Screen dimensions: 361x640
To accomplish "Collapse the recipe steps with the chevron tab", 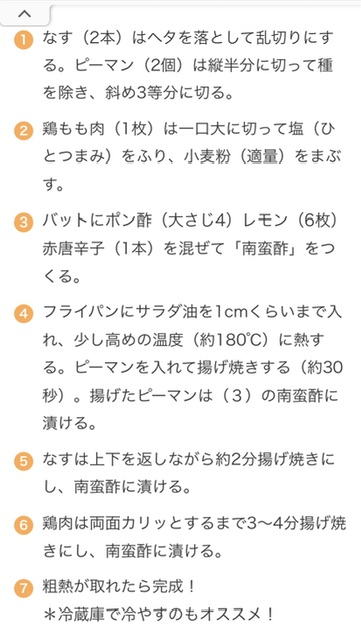I will (x=25, y=15).
